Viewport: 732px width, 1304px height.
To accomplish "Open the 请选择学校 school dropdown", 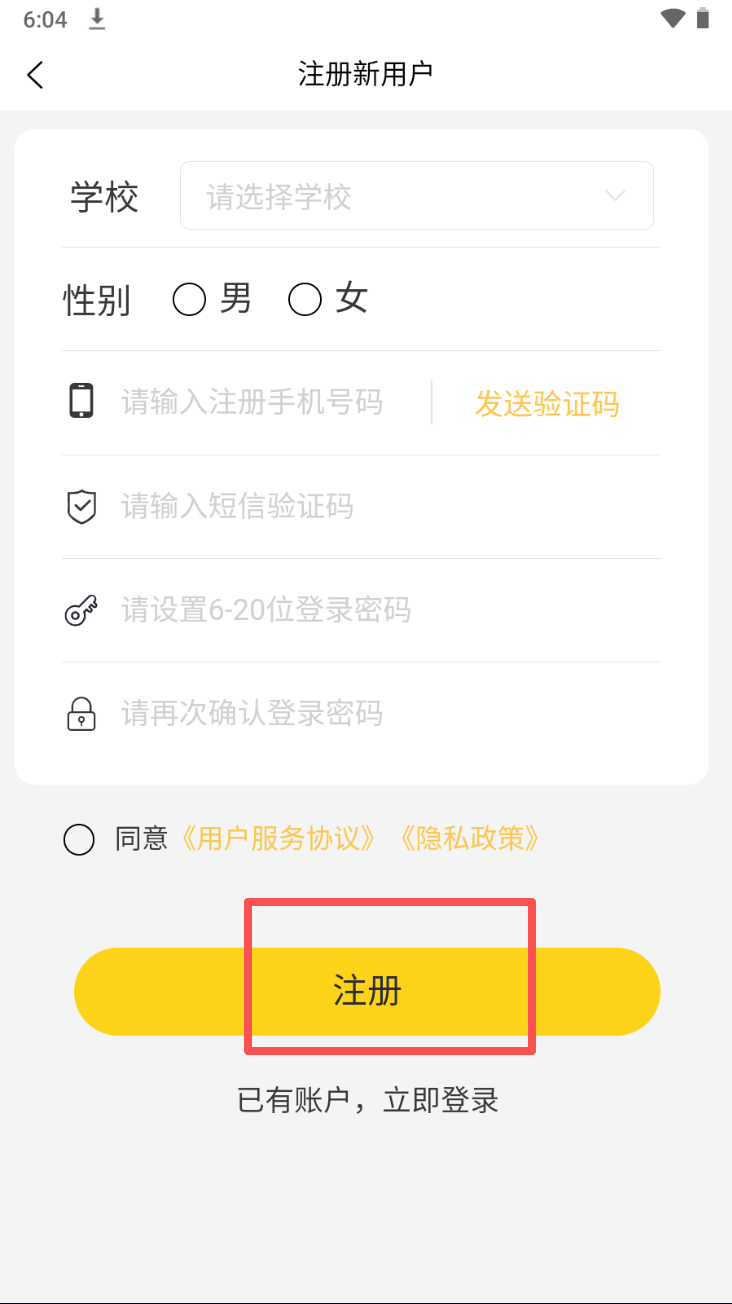I will tap(416, 196).
